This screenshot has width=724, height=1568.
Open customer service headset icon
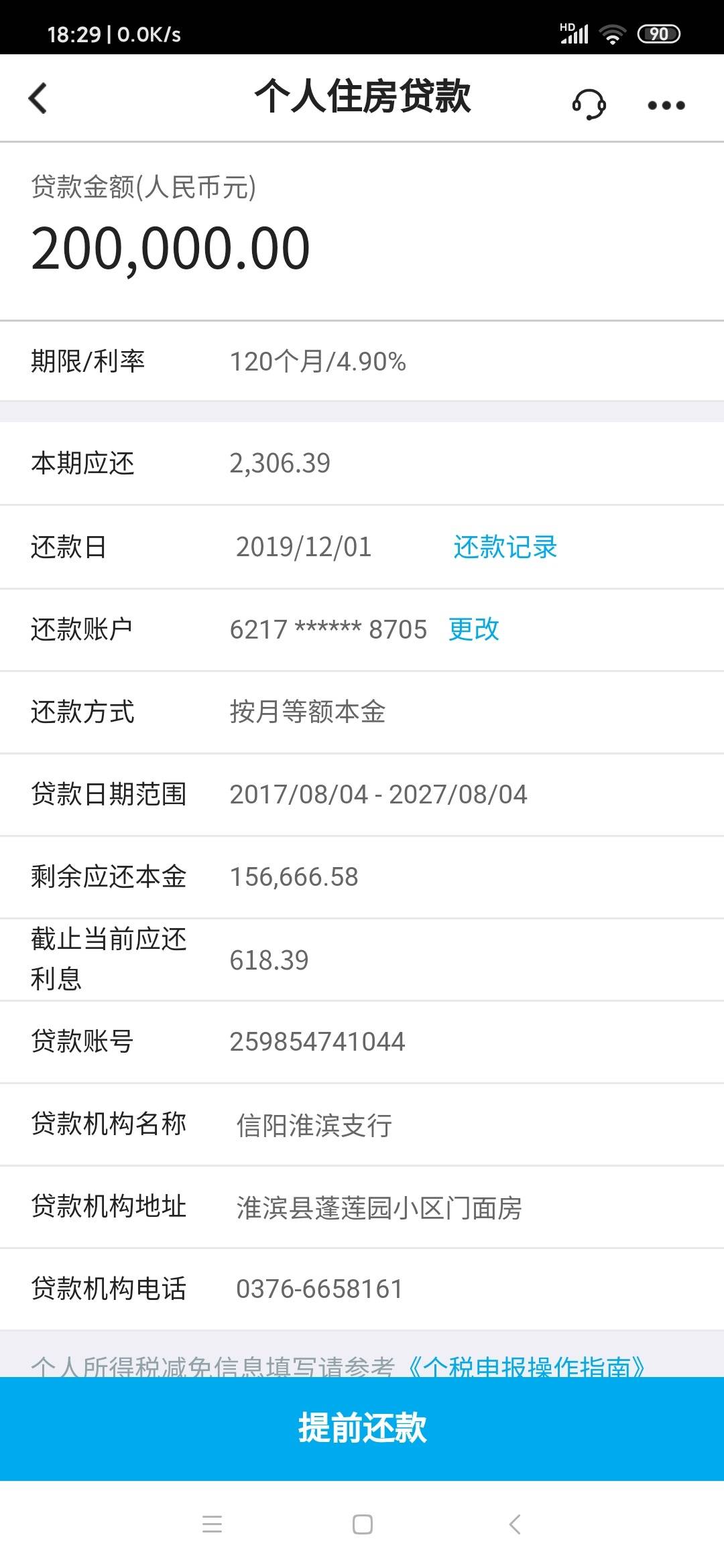(x=589, y=105)
